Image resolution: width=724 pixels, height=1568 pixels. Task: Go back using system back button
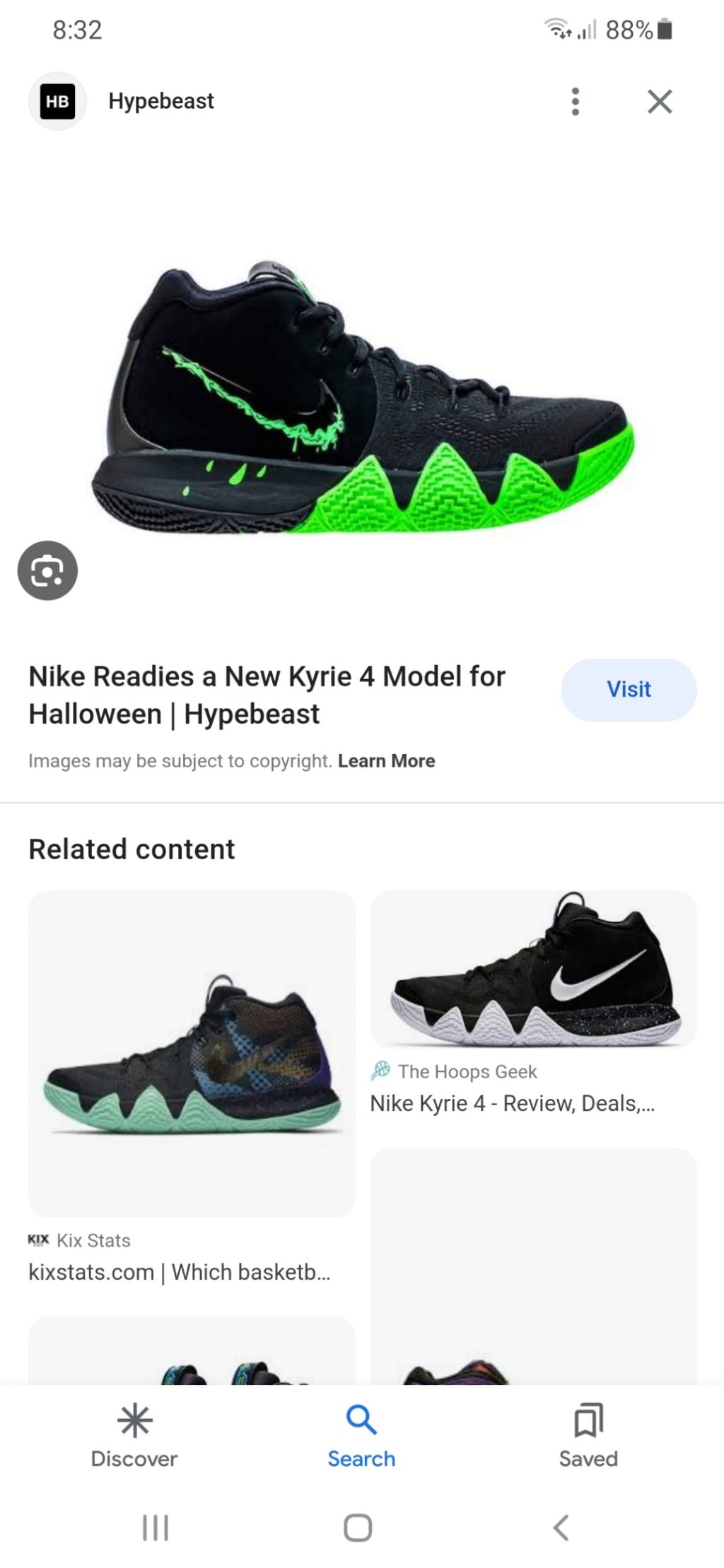click(561, 1528)
